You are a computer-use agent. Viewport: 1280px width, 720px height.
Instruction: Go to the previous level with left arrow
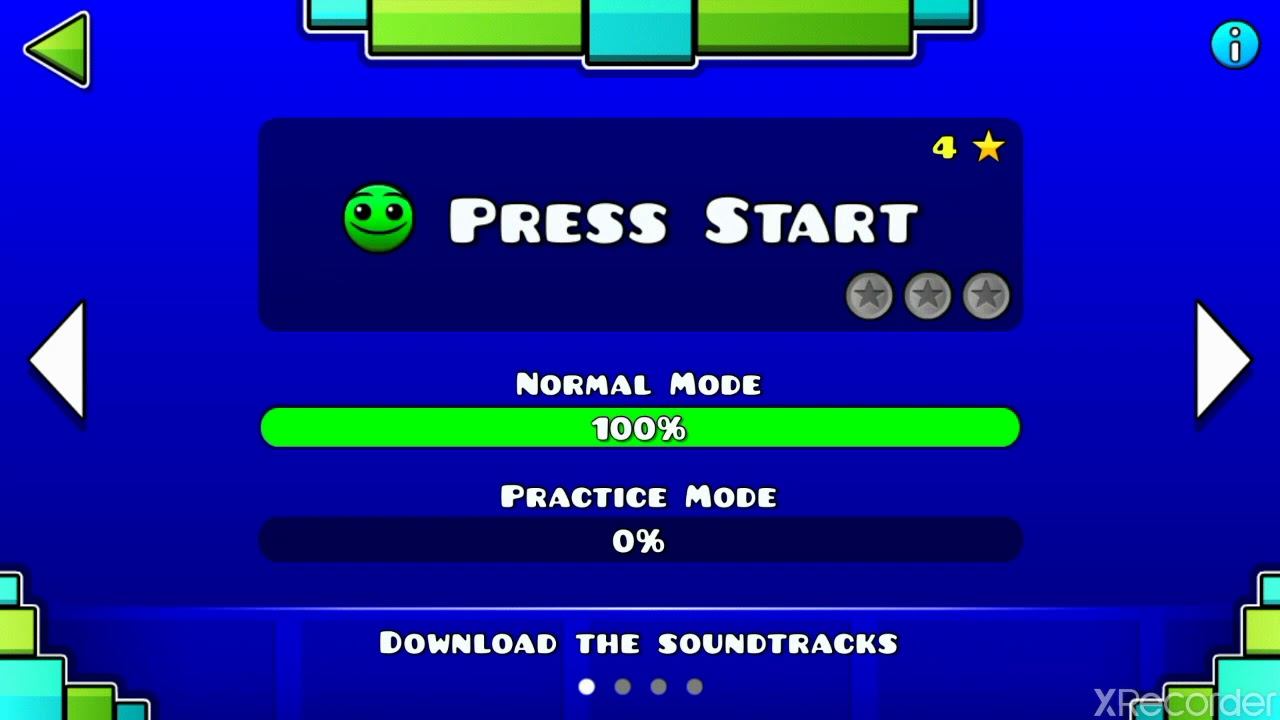58,360
